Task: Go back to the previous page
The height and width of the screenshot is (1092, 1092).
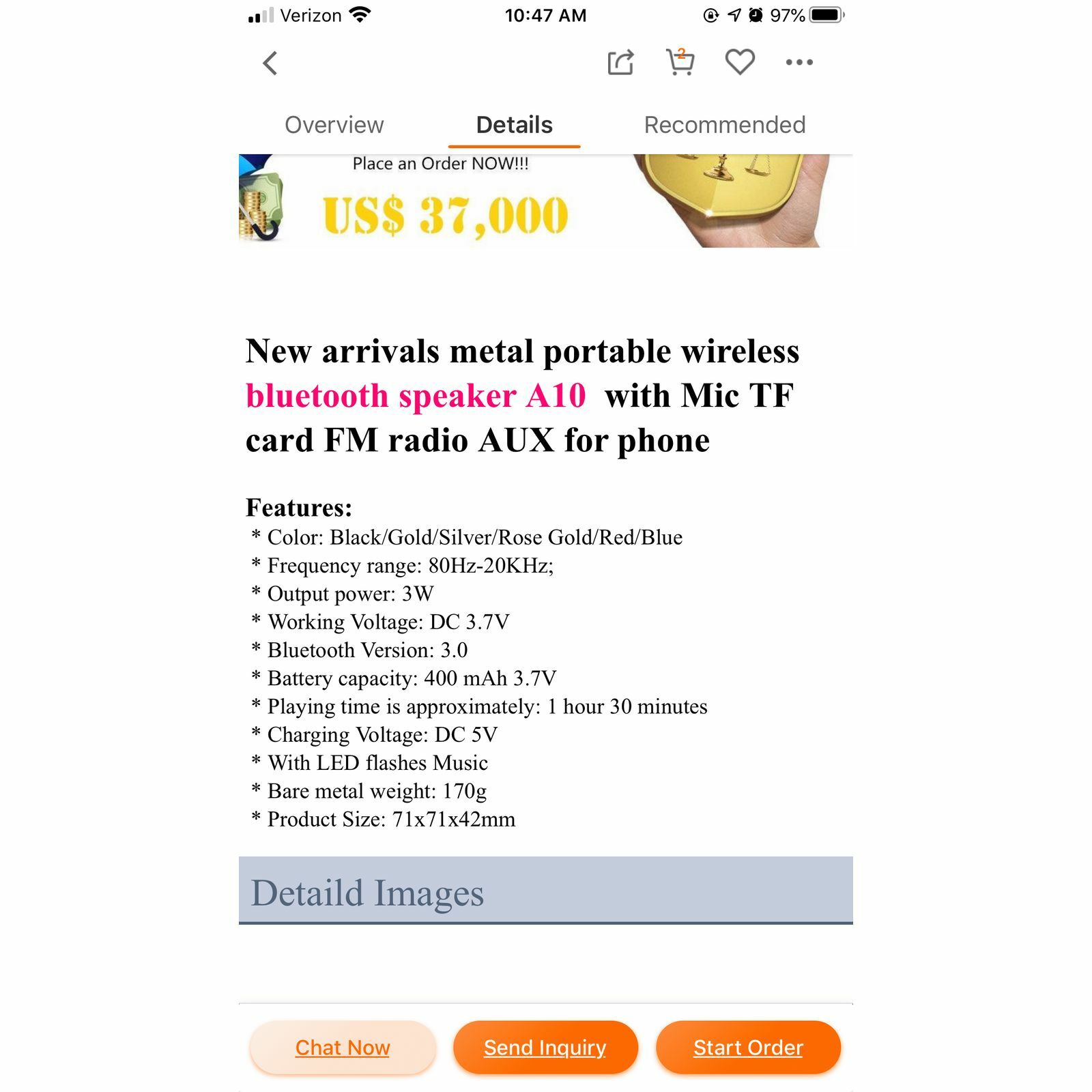Action: pyautogui.click(x=270, y=63)
